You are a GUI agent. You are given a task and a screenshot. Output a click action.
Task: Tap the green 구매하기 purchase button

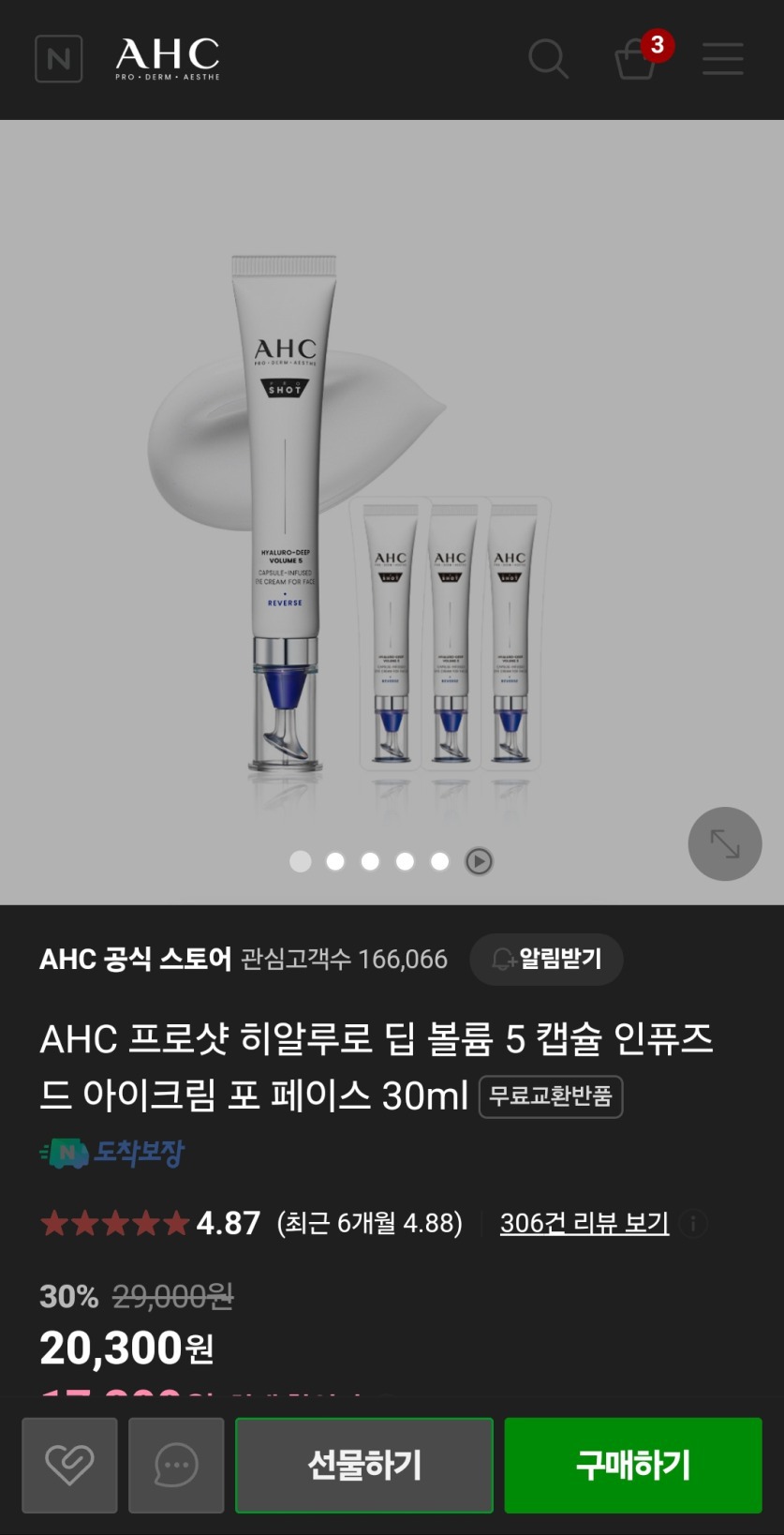[x=632, y=1465]
